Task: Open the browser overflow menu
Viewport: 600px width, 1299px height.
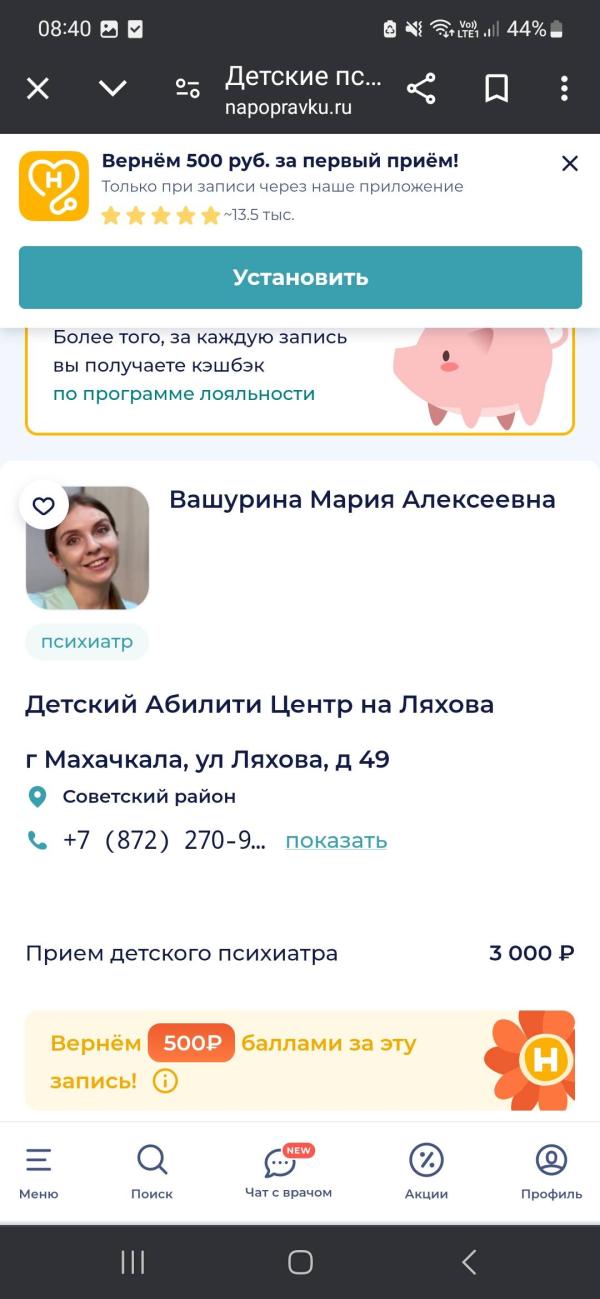Action: pos(564,89)
